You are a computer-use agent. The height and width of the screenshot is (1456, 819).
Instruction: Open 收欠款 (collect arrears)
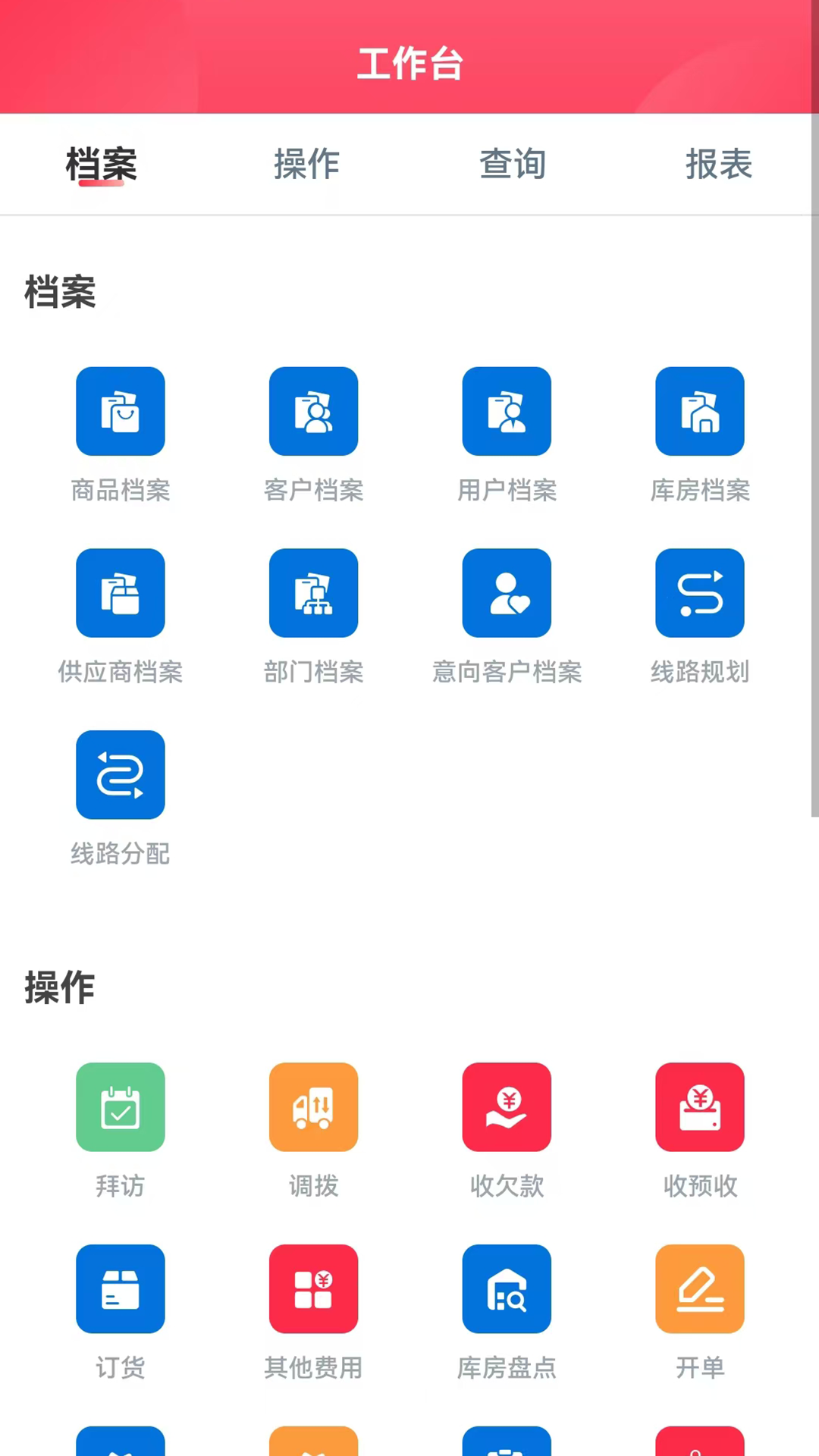(507, 1107)
